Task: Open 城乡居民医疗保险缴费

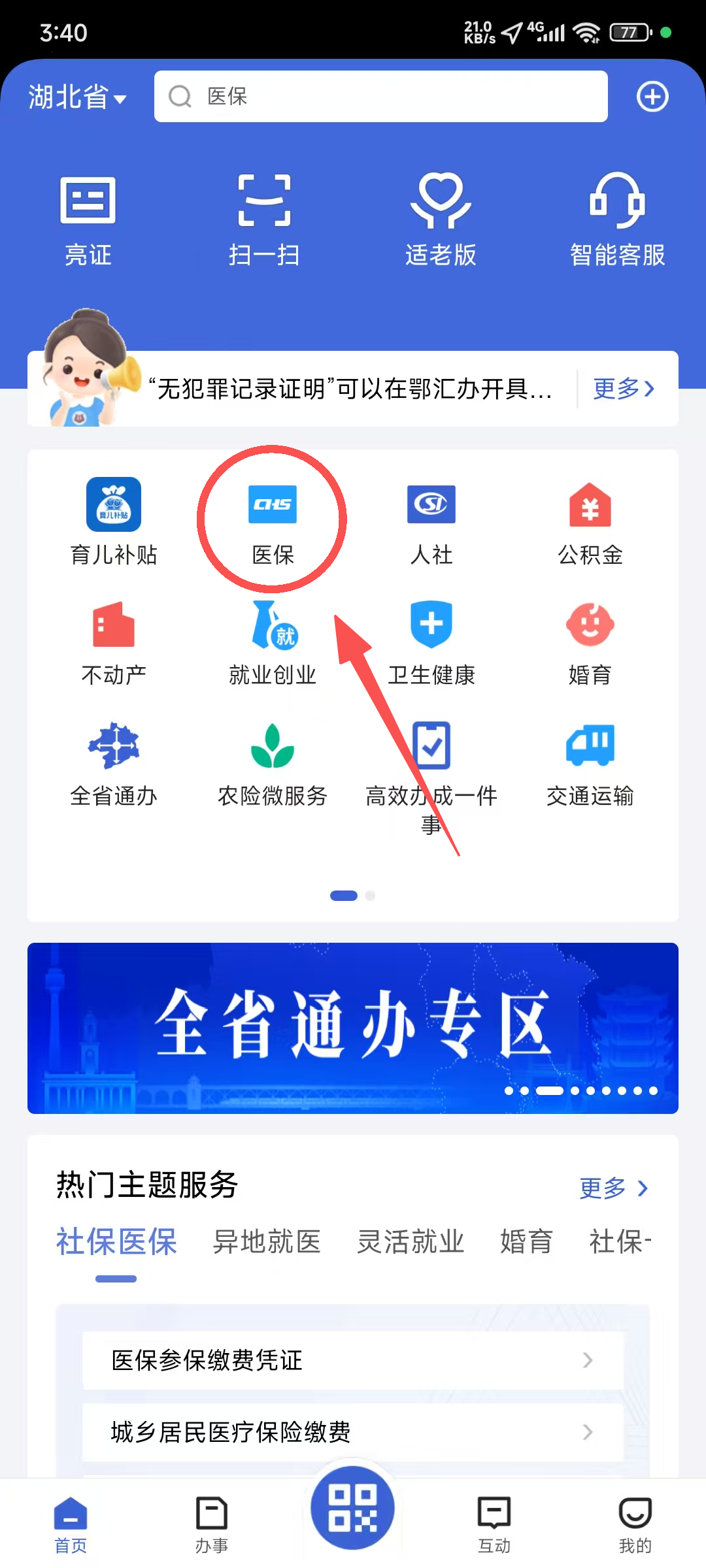Action: (353, 1432)
